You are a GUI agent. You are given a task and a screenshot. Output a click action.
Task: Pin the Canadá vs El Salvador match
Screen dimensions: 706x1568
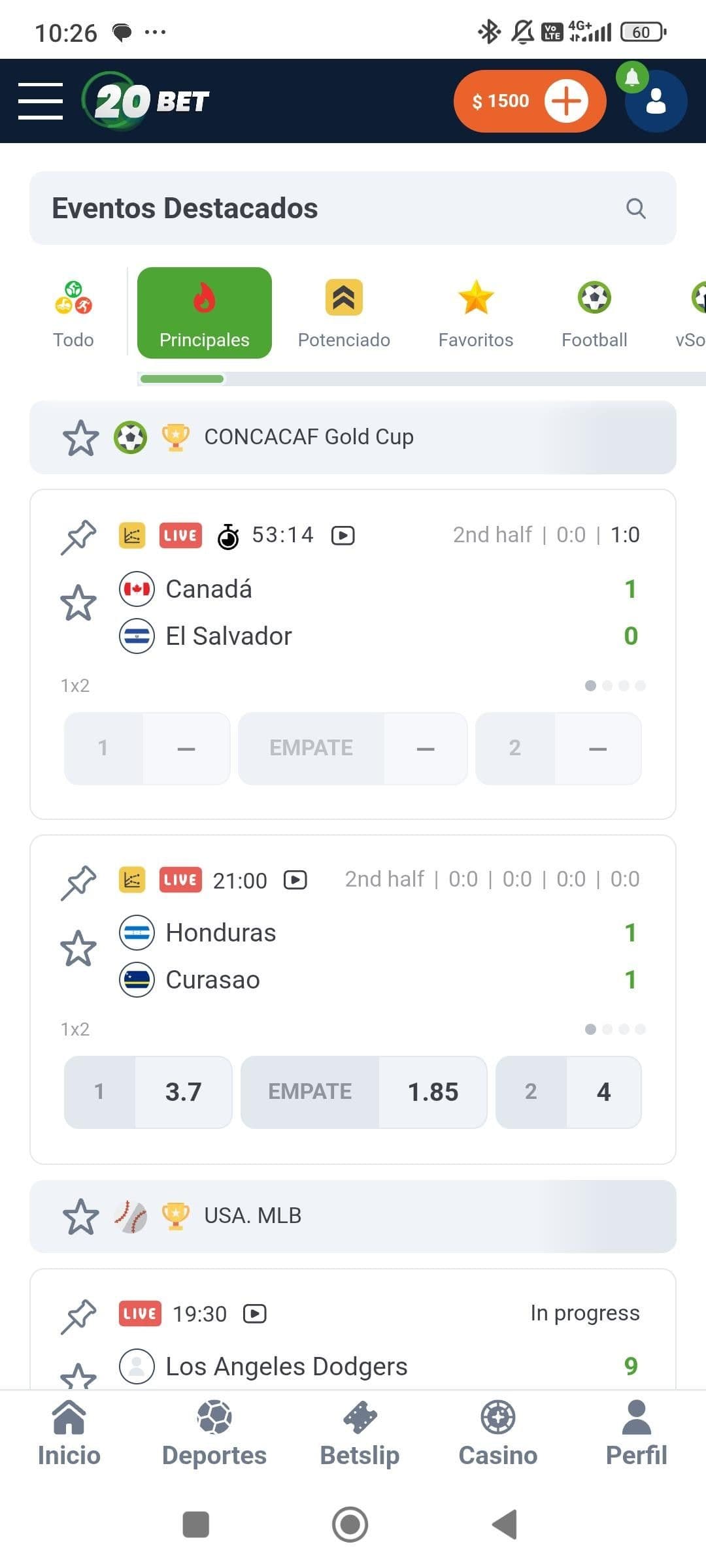coord(78,536)
